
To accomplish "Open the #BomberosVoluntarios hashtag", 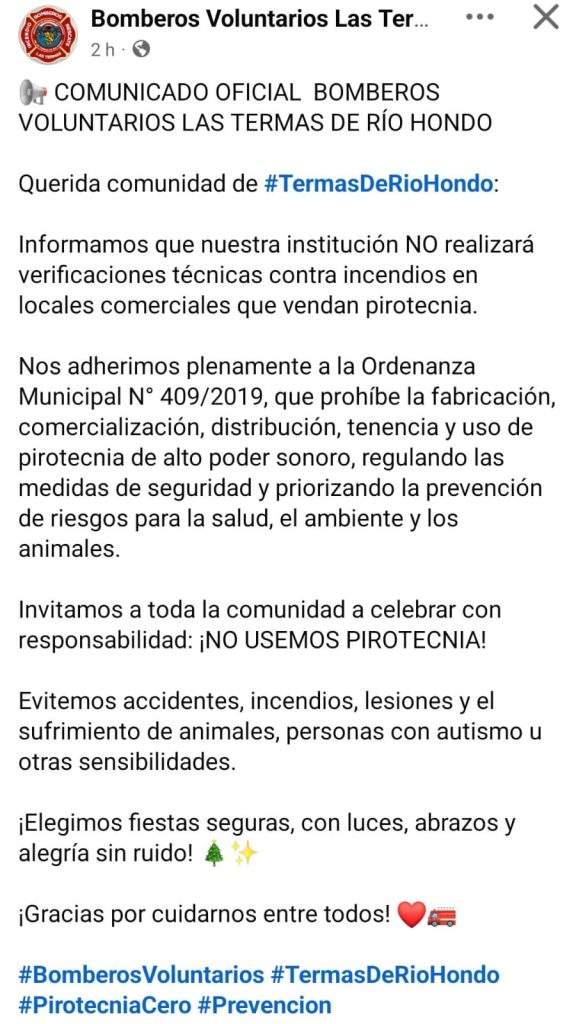I will tap(141, 975).
